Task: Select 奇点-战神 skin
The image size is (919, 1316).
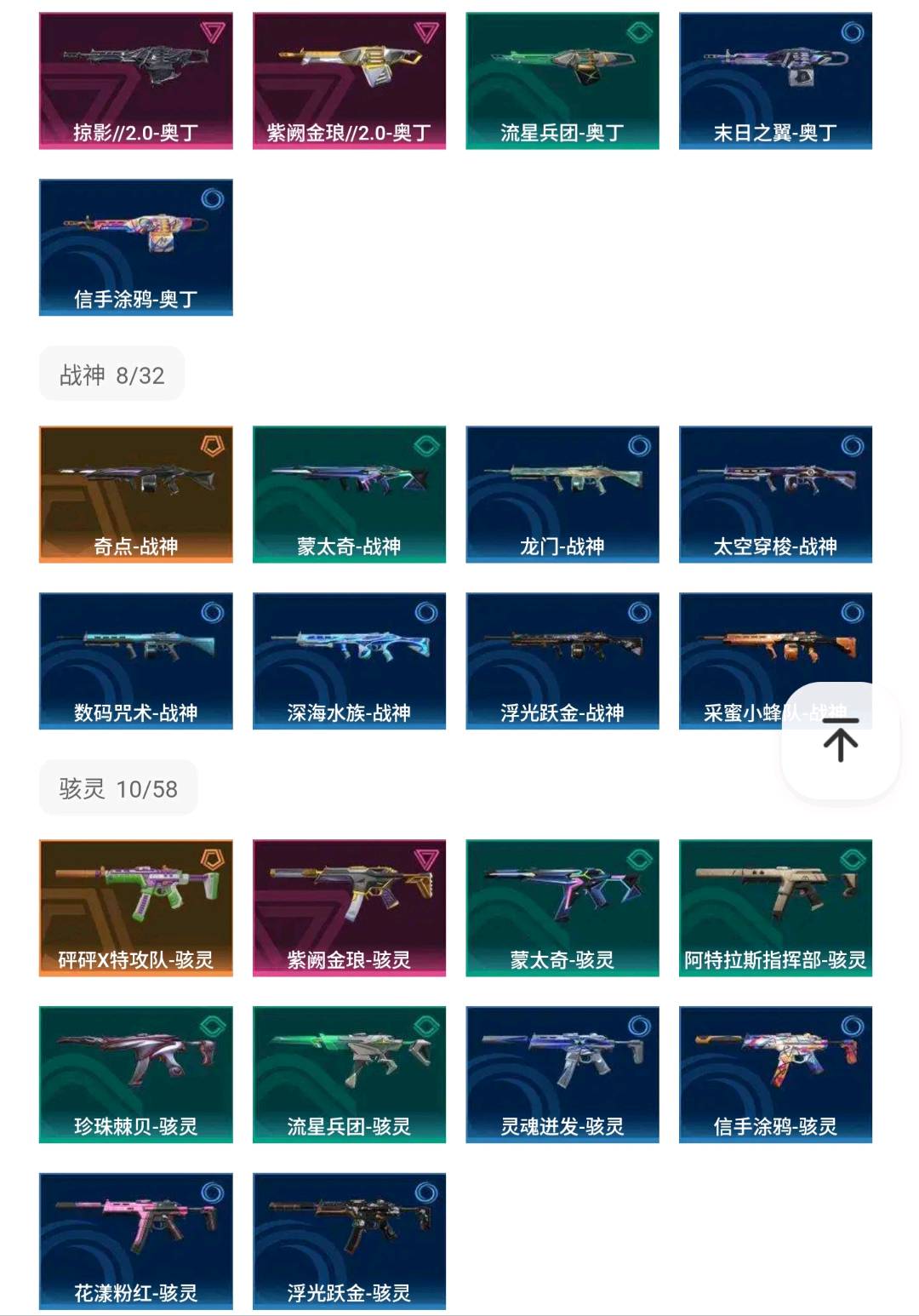Action: [136, 495]
